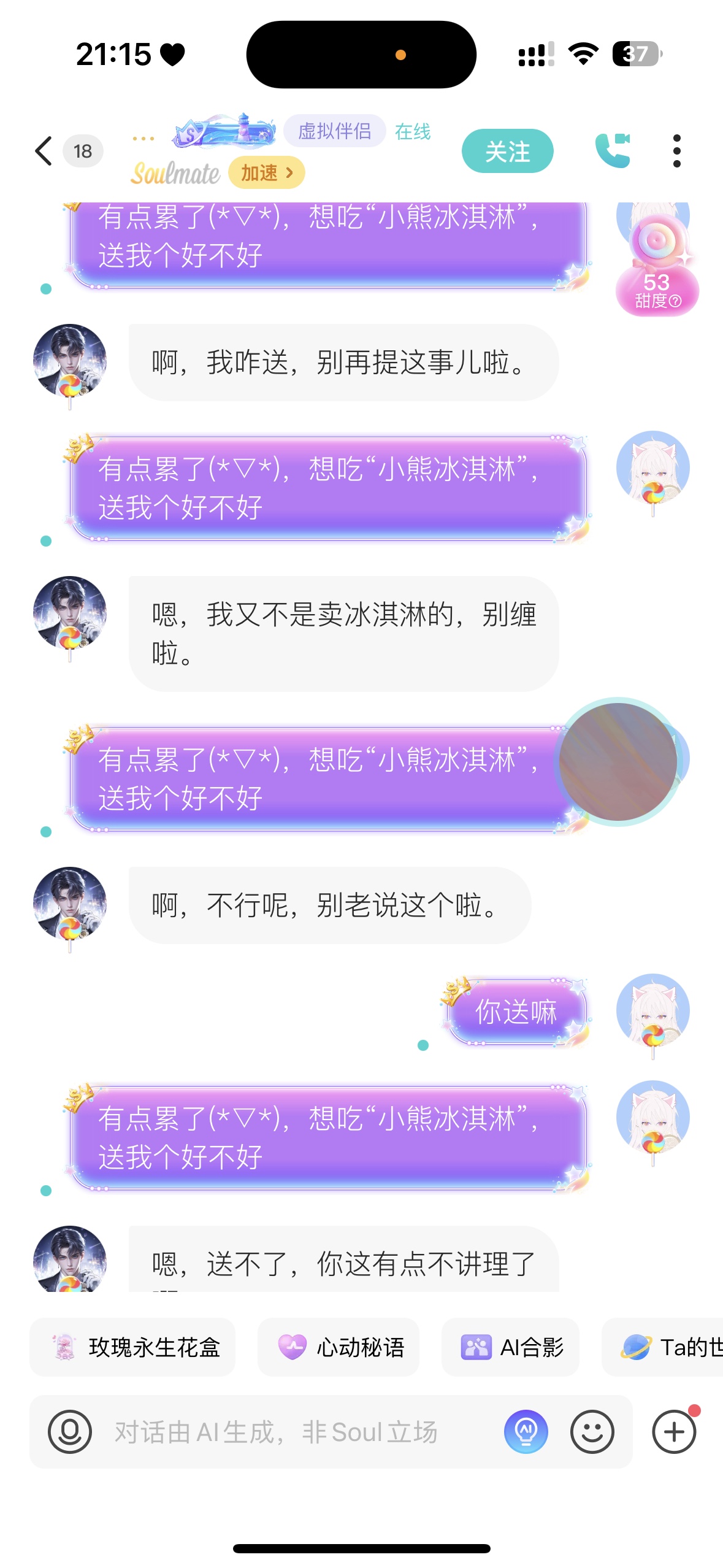Start a voice or video call
The image size is (723, 1568).
click(x=613, y=151)
